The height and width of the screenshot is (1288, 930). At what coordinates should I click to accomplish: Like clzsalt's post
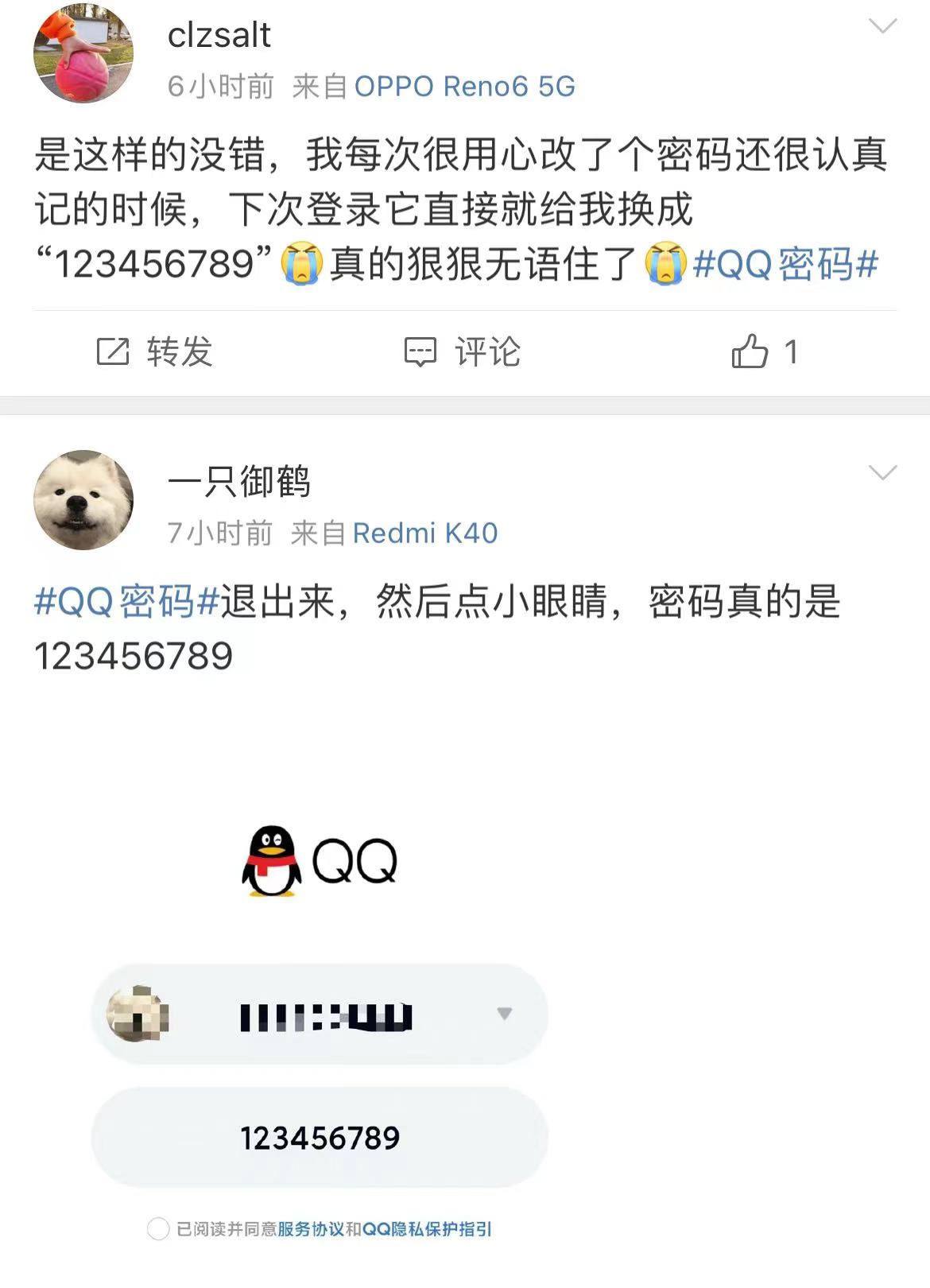(763, 351)
